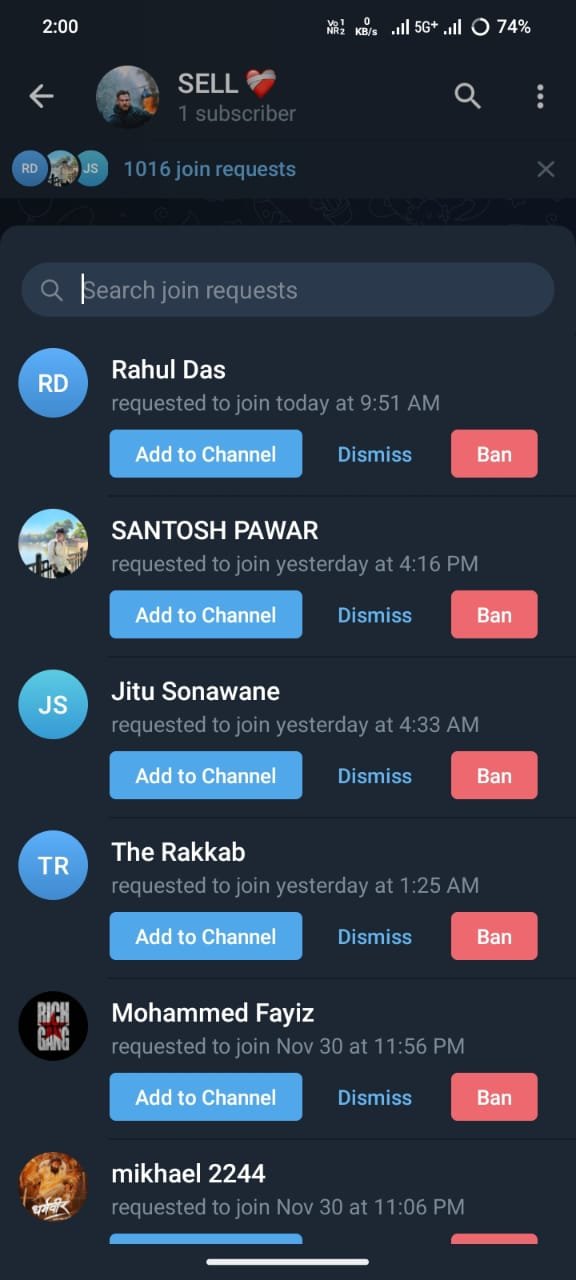Add Jitu Sonawane to the channel
Image resolution: width=576 pixels, height=1280 pixels.
point(206,775)
